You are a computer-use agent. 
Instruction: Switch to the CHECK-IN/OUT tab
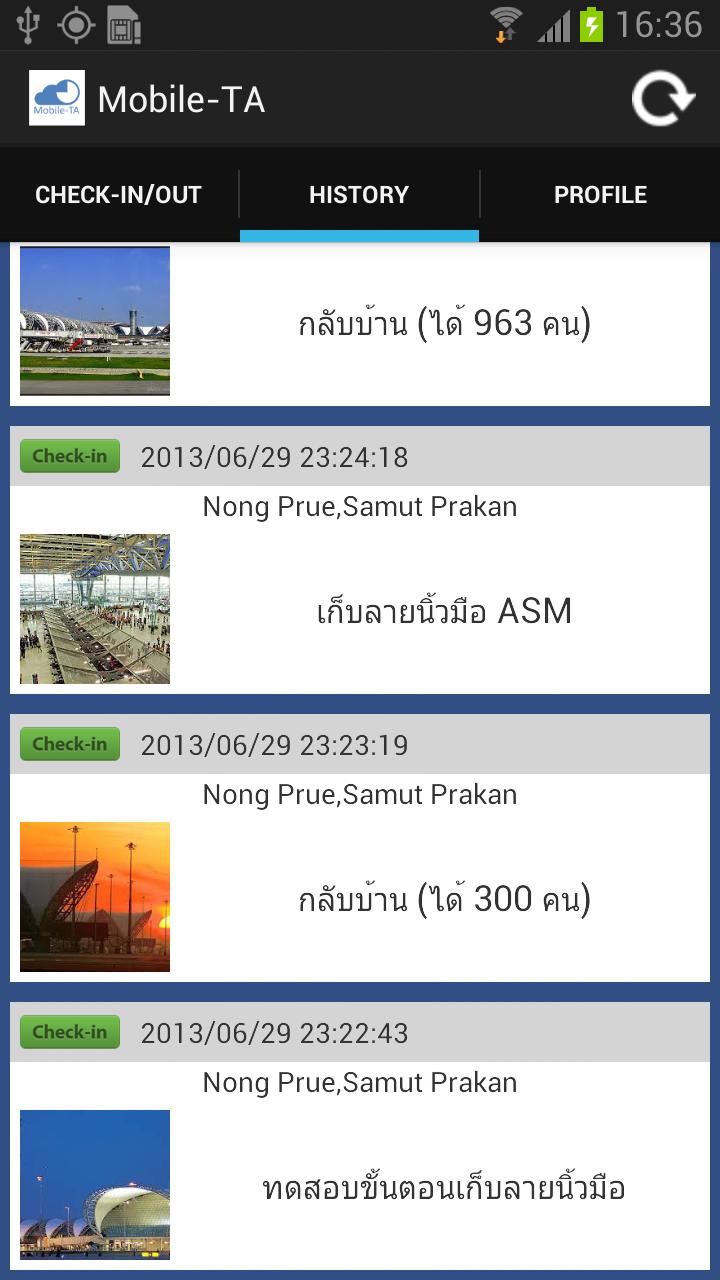(x=119, y=195)
